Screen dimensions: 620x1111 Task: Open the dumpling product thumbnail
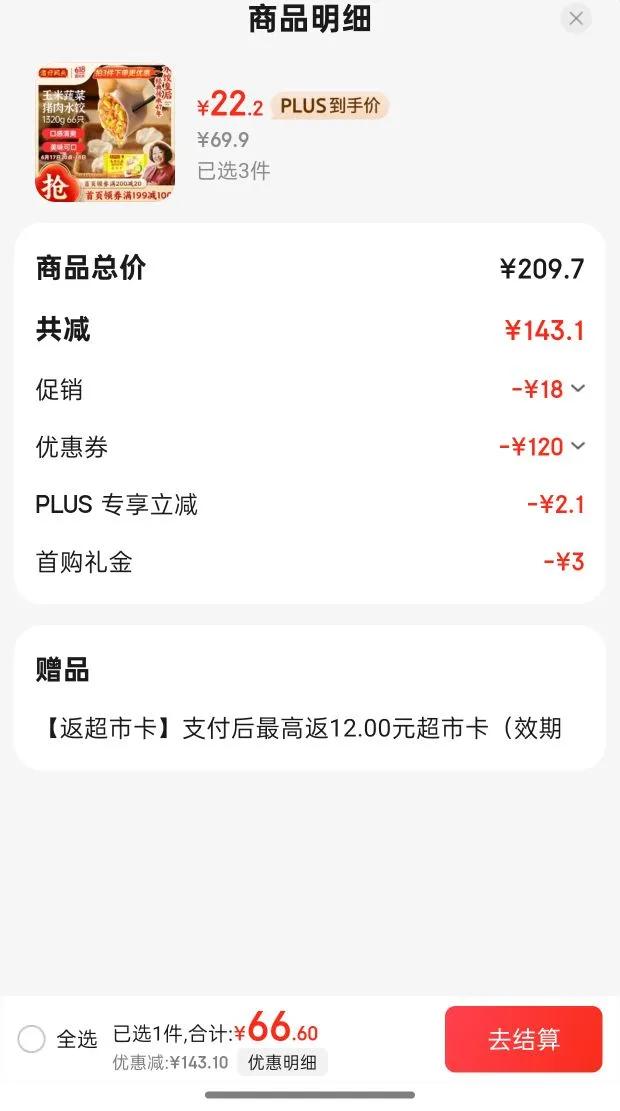tap(105, 134)
